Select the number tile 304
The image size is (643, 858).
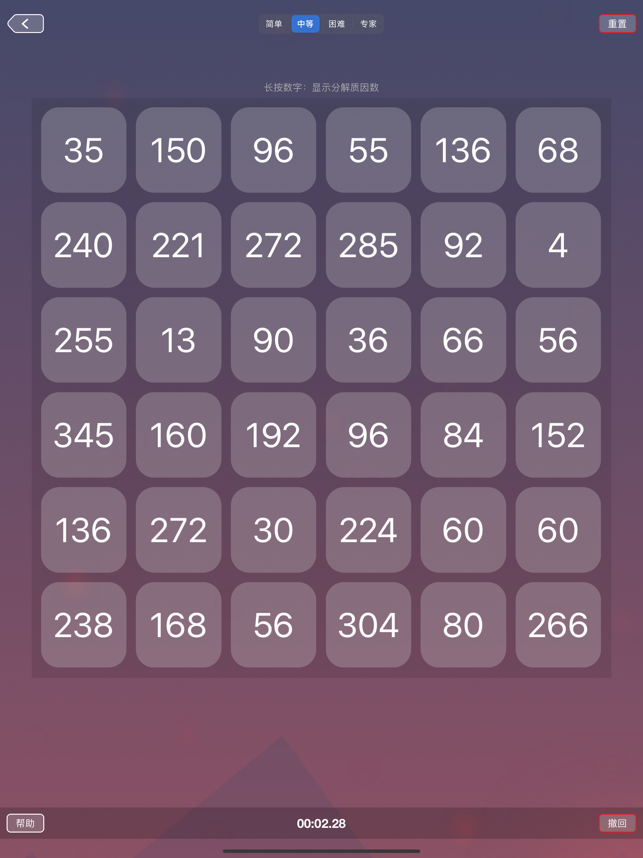tap(368, 625)
